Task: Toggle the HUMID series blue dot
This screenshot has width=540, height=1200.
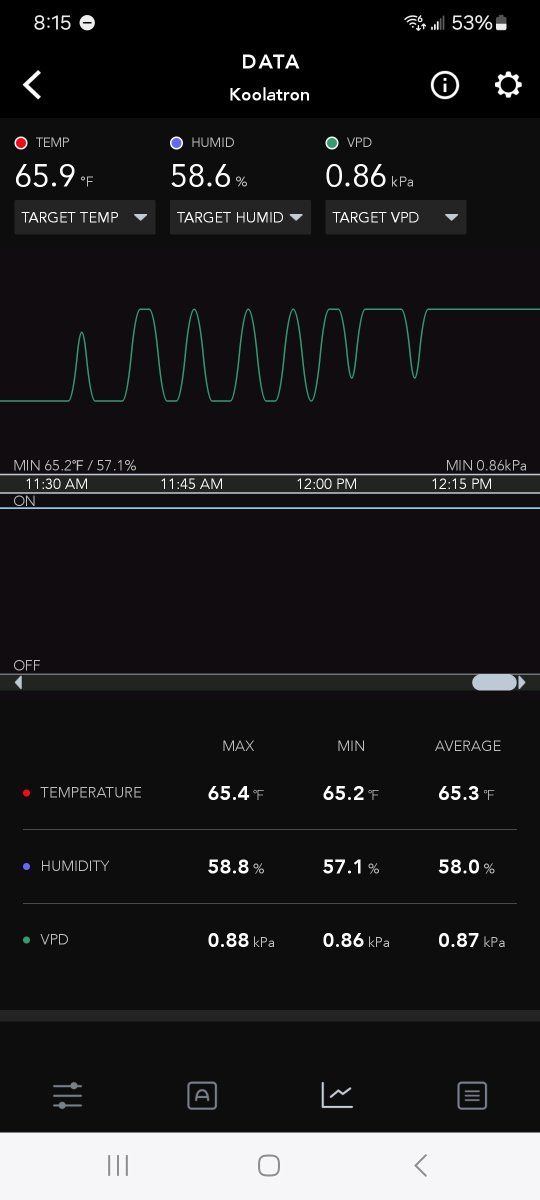Action: 177,143
